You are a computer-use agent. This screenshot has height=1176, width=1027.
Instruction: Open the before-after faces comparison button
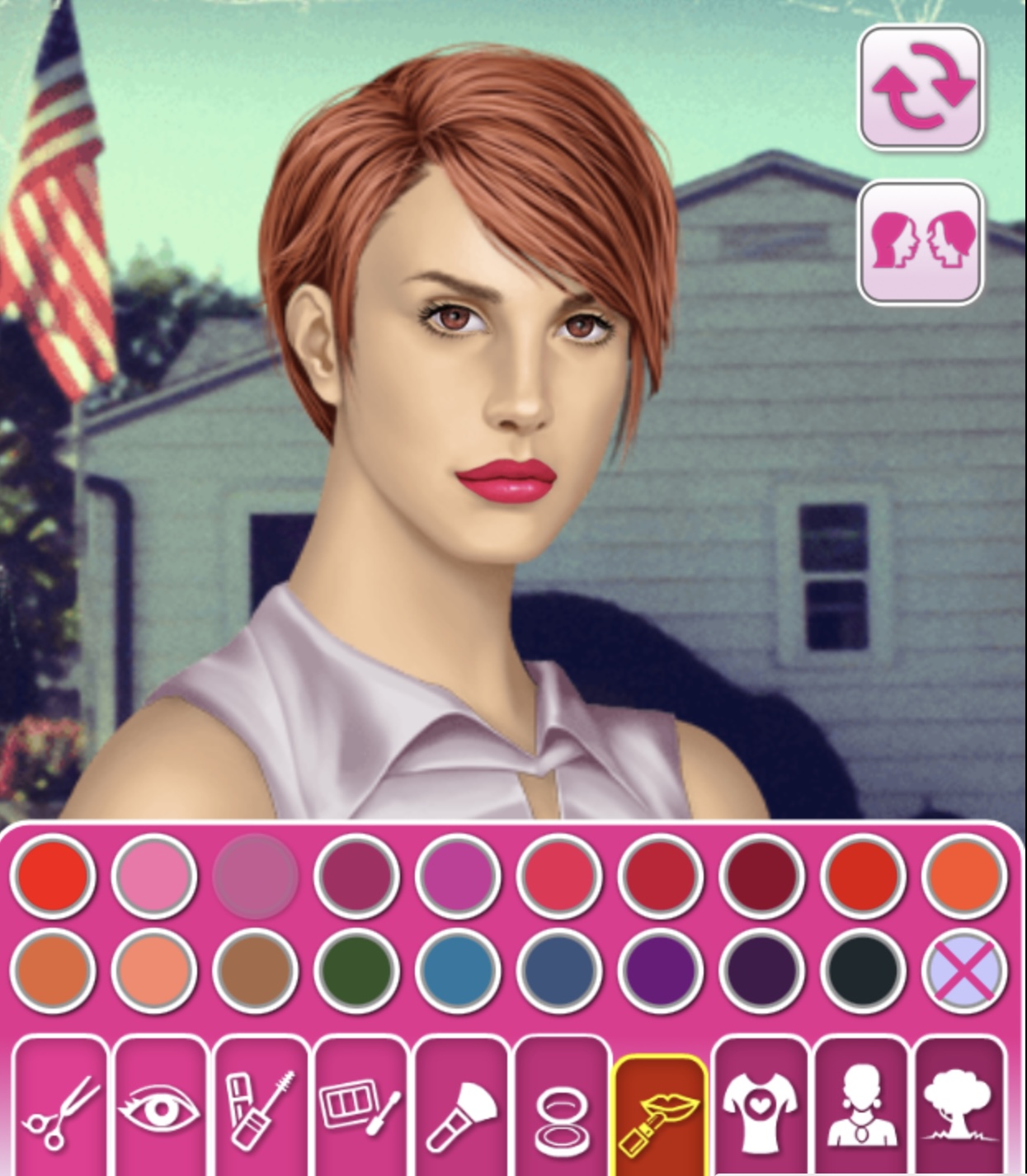tap(921, 242)
